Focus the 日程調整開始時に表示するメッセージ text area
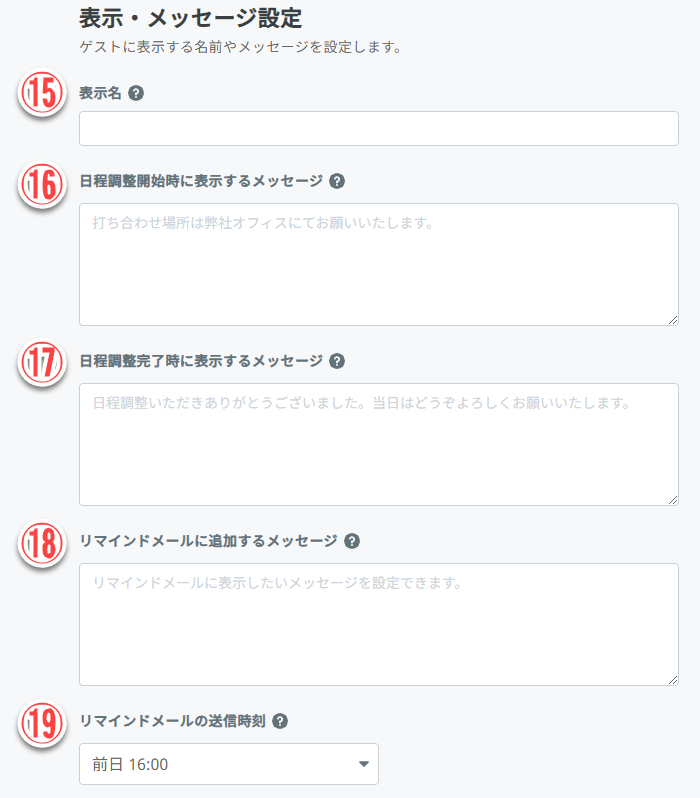Image resolution: width=700 pixels, height=798 pixels. [x=378, y=264]
